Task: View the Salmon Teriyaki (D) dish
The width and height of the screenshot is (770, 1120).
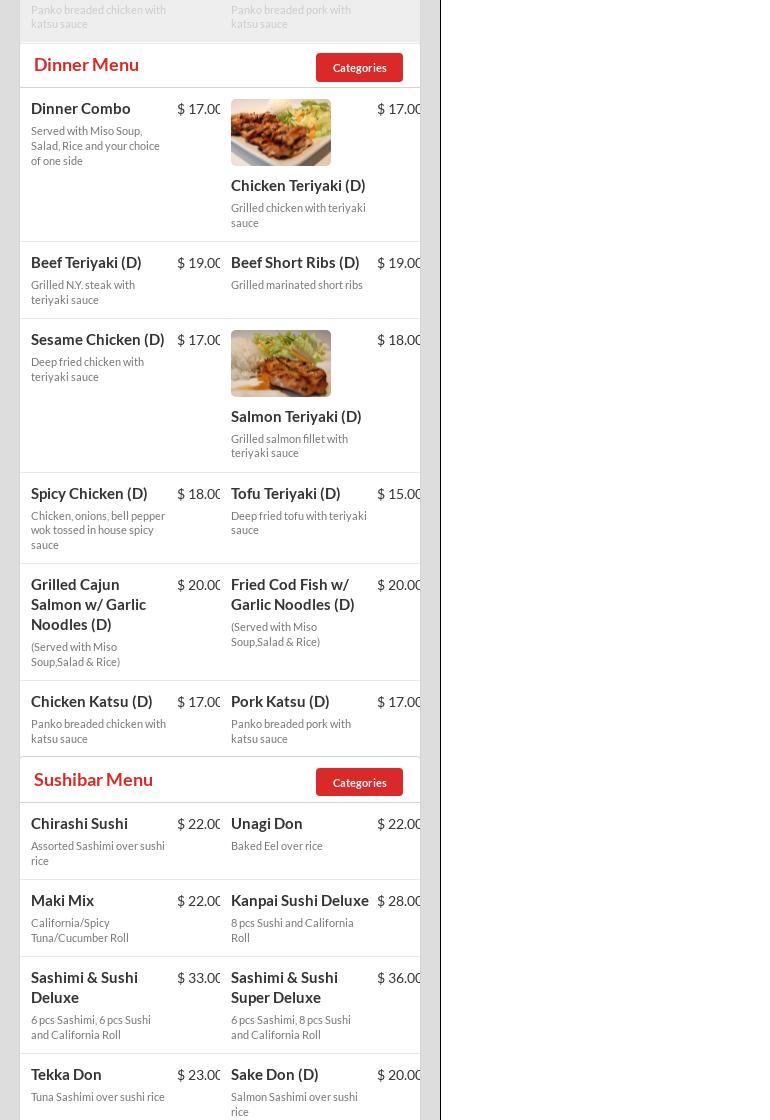Action: pos(296,417)
